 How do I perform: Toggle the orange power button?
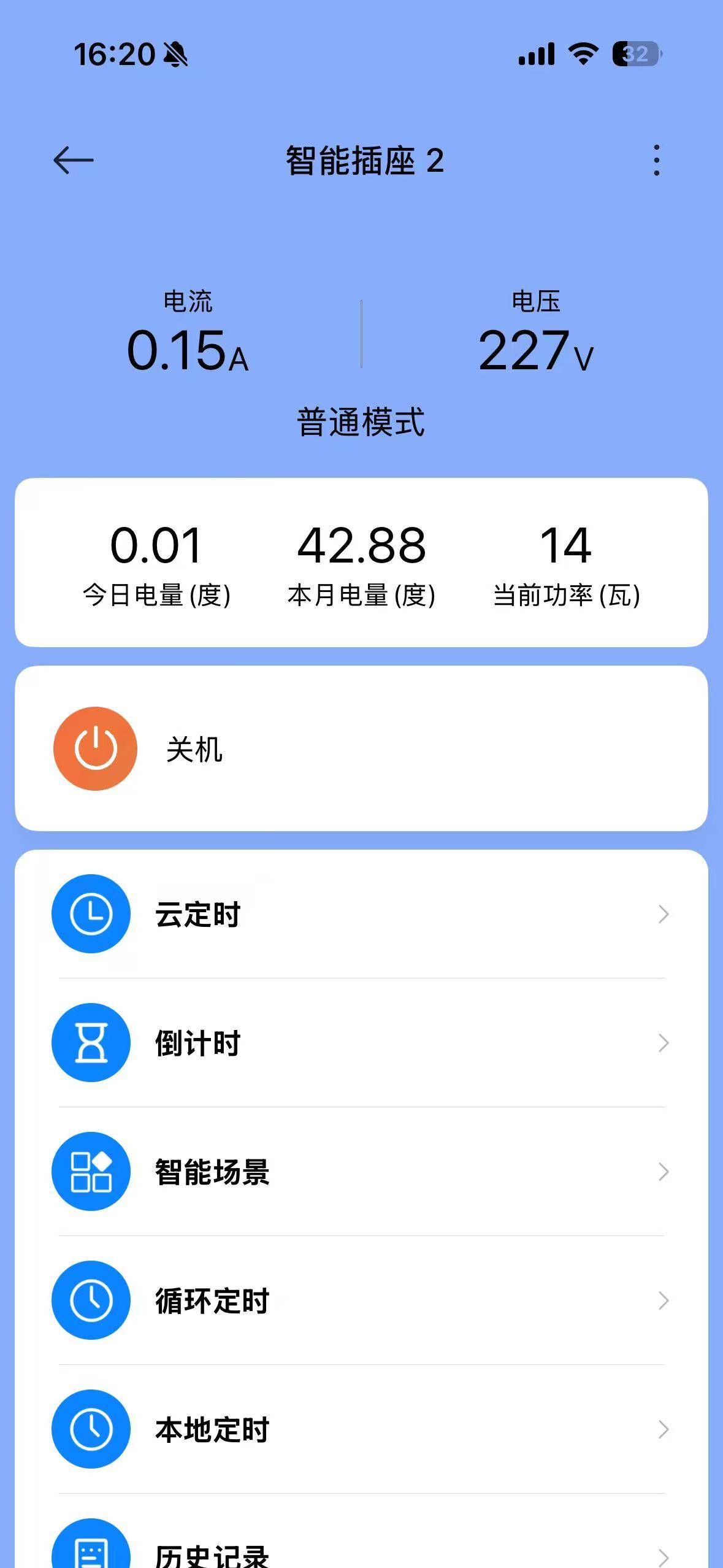(x=95, y=748)
